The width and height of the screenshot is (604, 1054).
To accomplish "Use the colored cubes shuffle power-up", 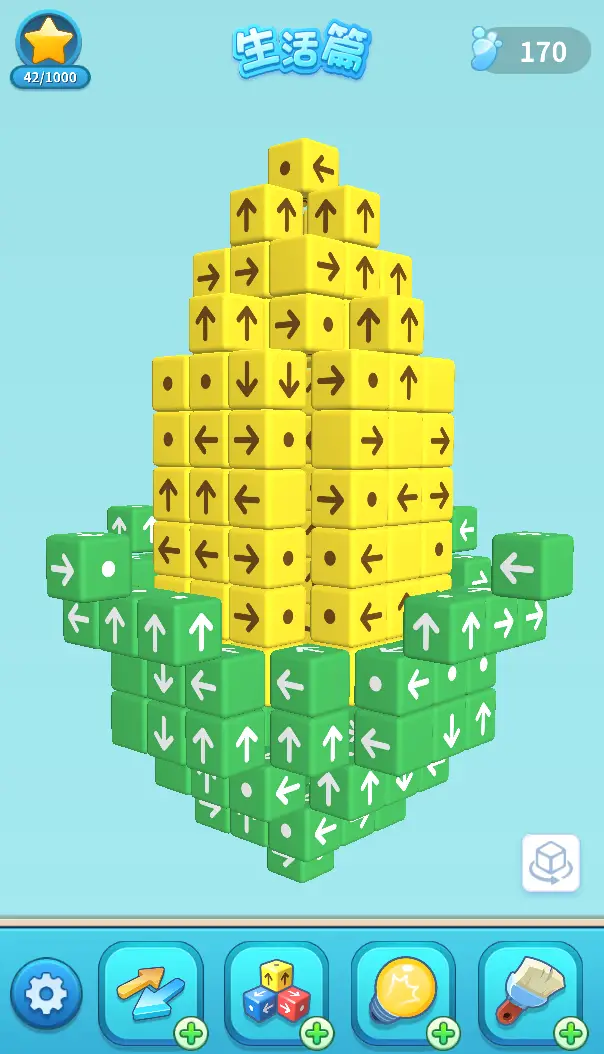I will pyautogui.click(x=277, y=991).
